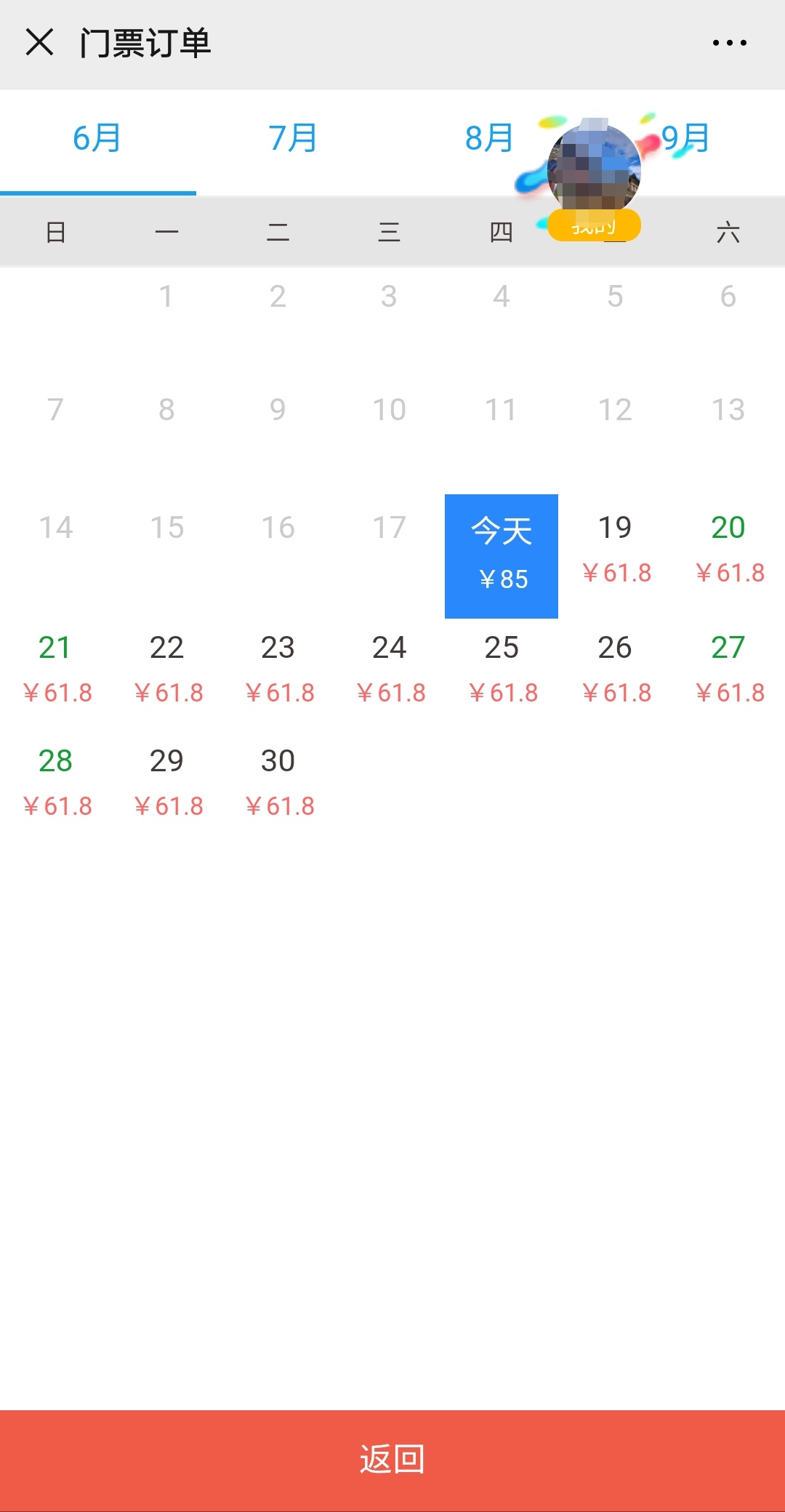Choose the 29th on the calendar

(x=167, y=782)
